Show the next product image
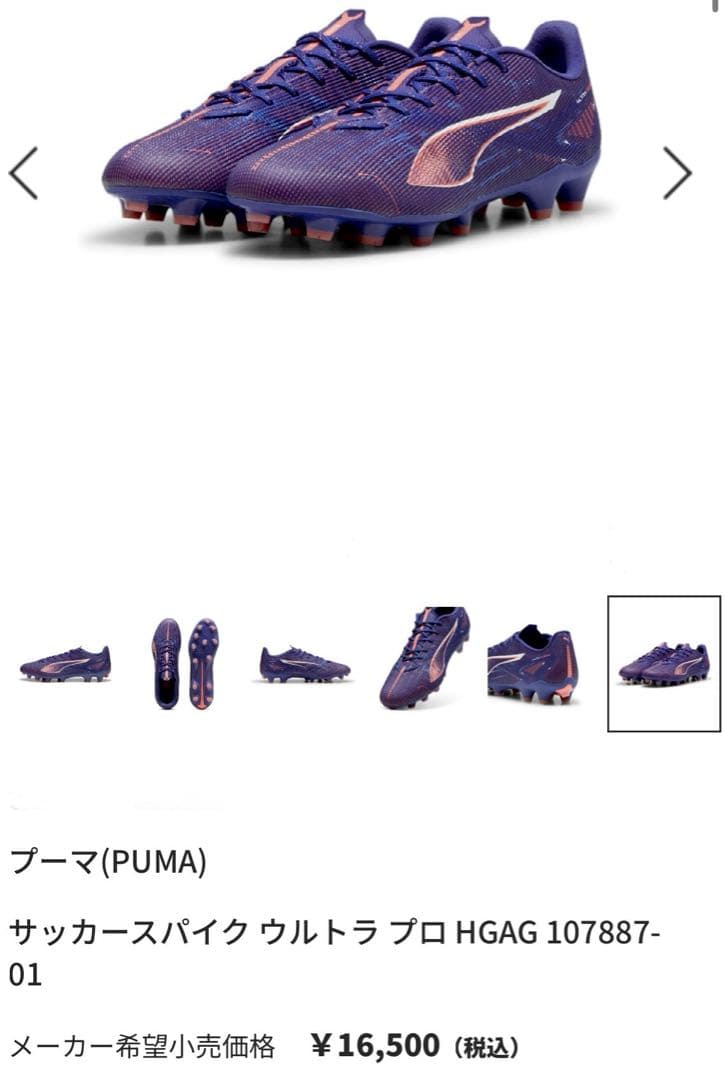The width and height of the screenshot is (725, 1080). tap(677, 172)
